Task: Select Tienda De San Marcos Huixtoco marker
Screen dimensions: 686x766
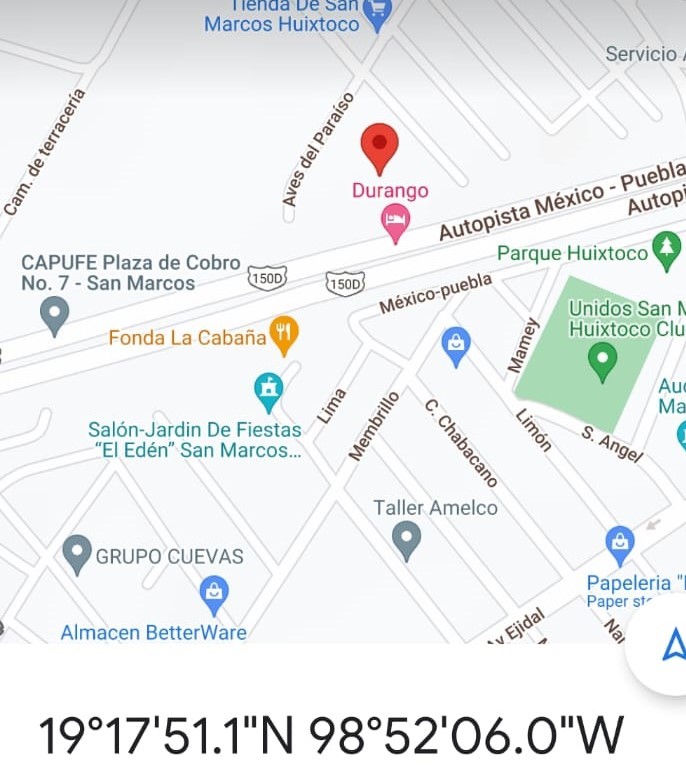Action: click(377, 14)
